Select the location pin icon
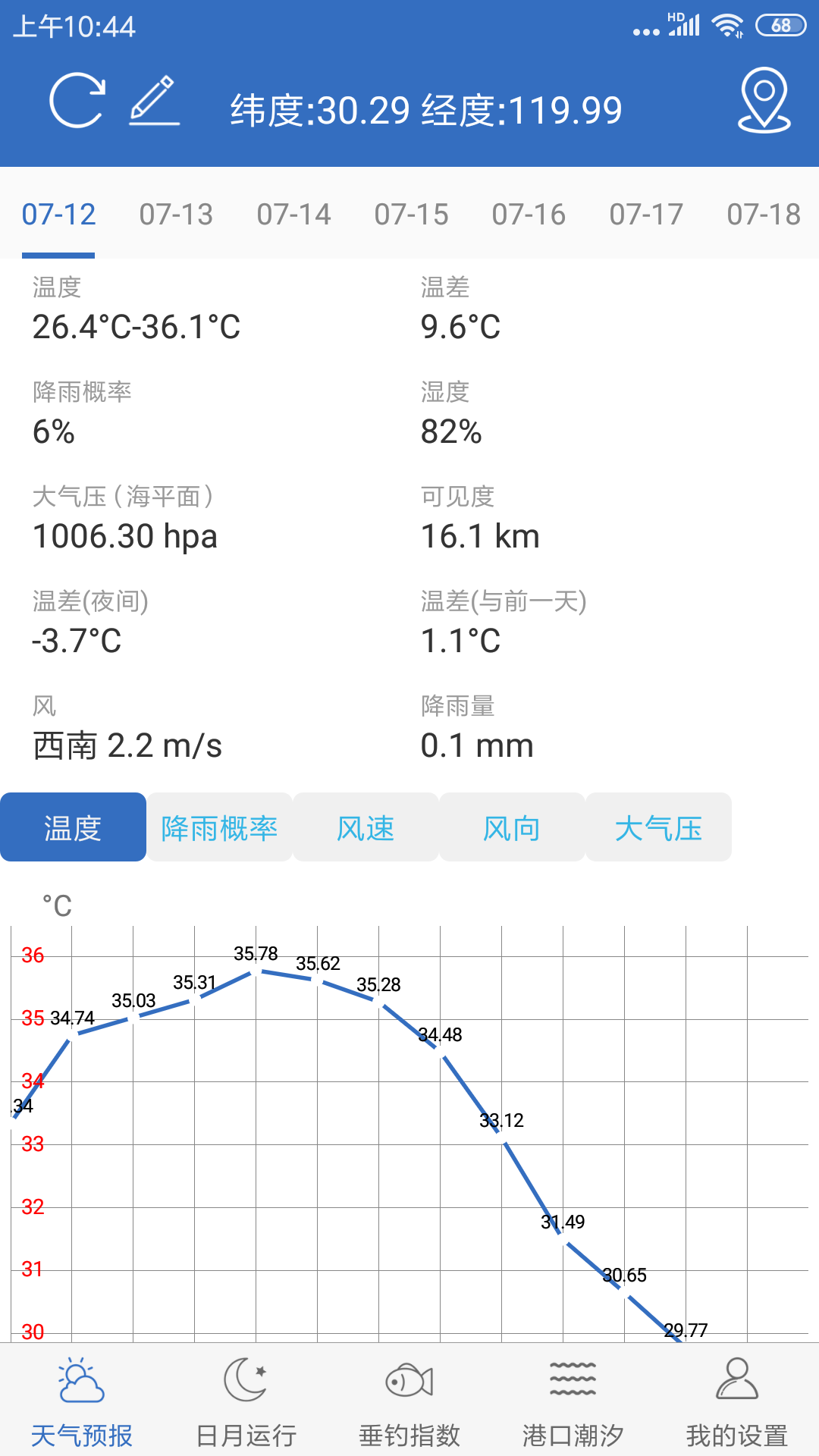Screen dimensions: 819x1456 pos(764,101)
